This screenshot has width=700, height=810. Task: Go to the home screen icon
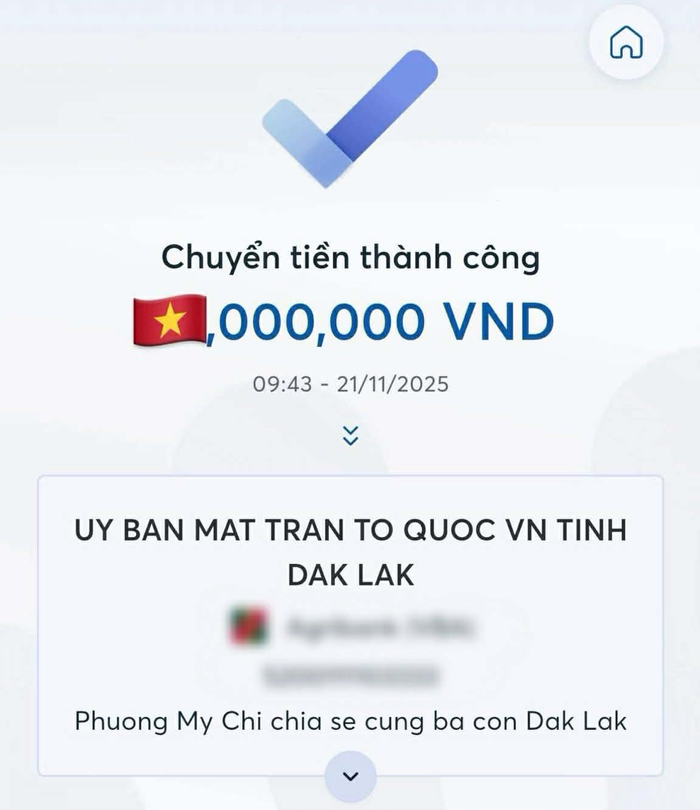[627, 42]
